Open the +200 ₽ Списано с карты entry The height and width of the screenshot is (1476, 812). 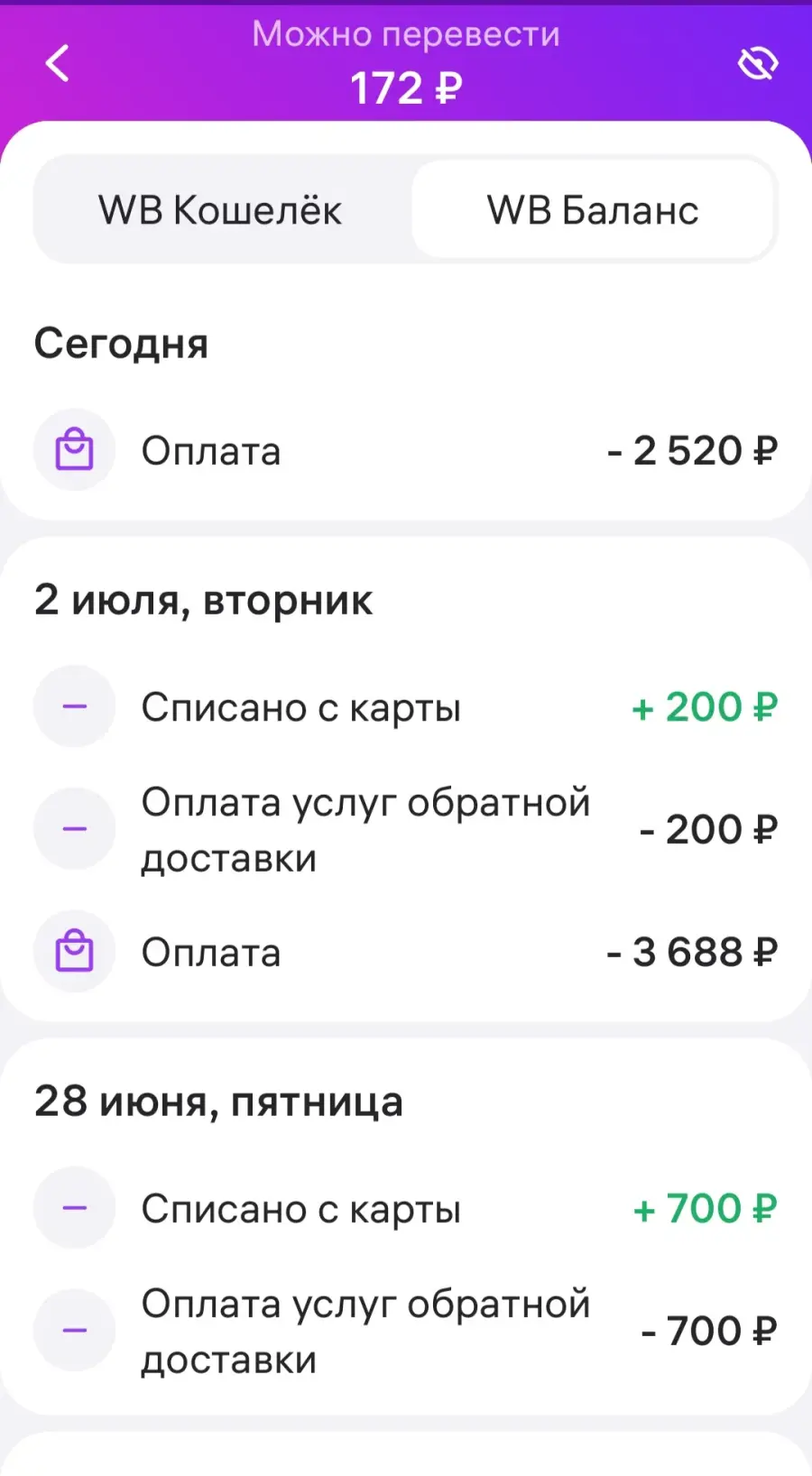click(x=406, y=706)
